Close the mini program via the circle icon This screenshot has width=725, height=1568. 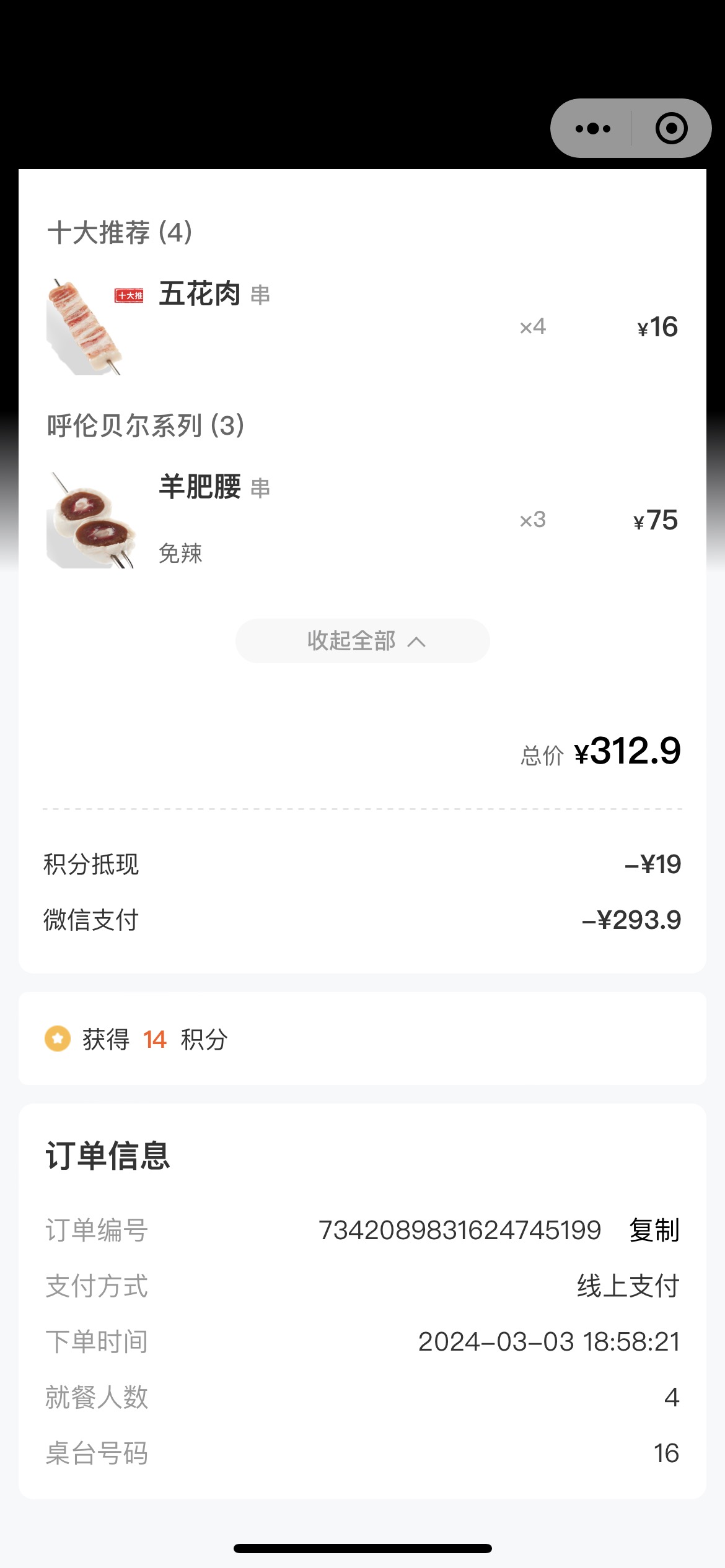point(672,128)
